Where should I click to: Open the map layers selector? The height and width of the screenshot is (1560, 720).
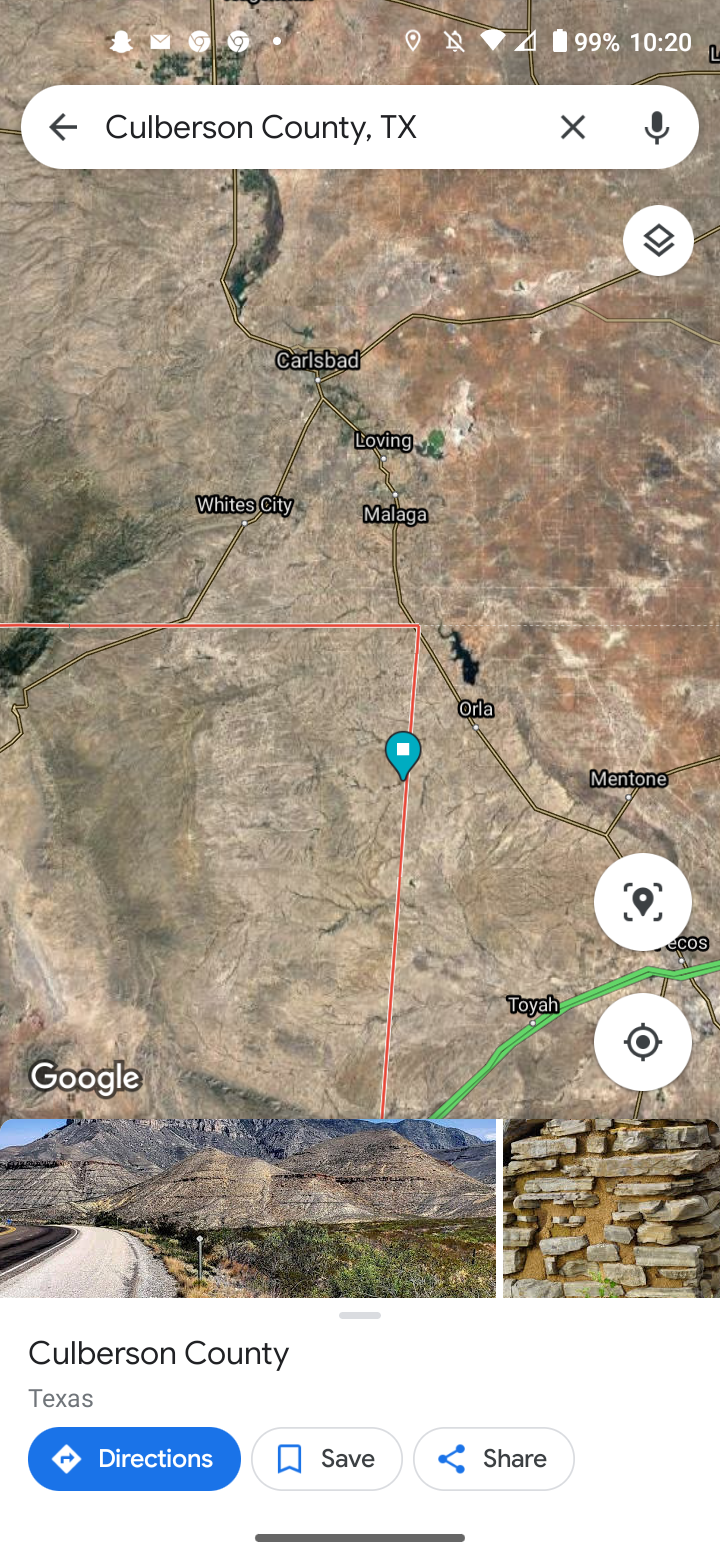pyautogui.click(x=658, y=241)
